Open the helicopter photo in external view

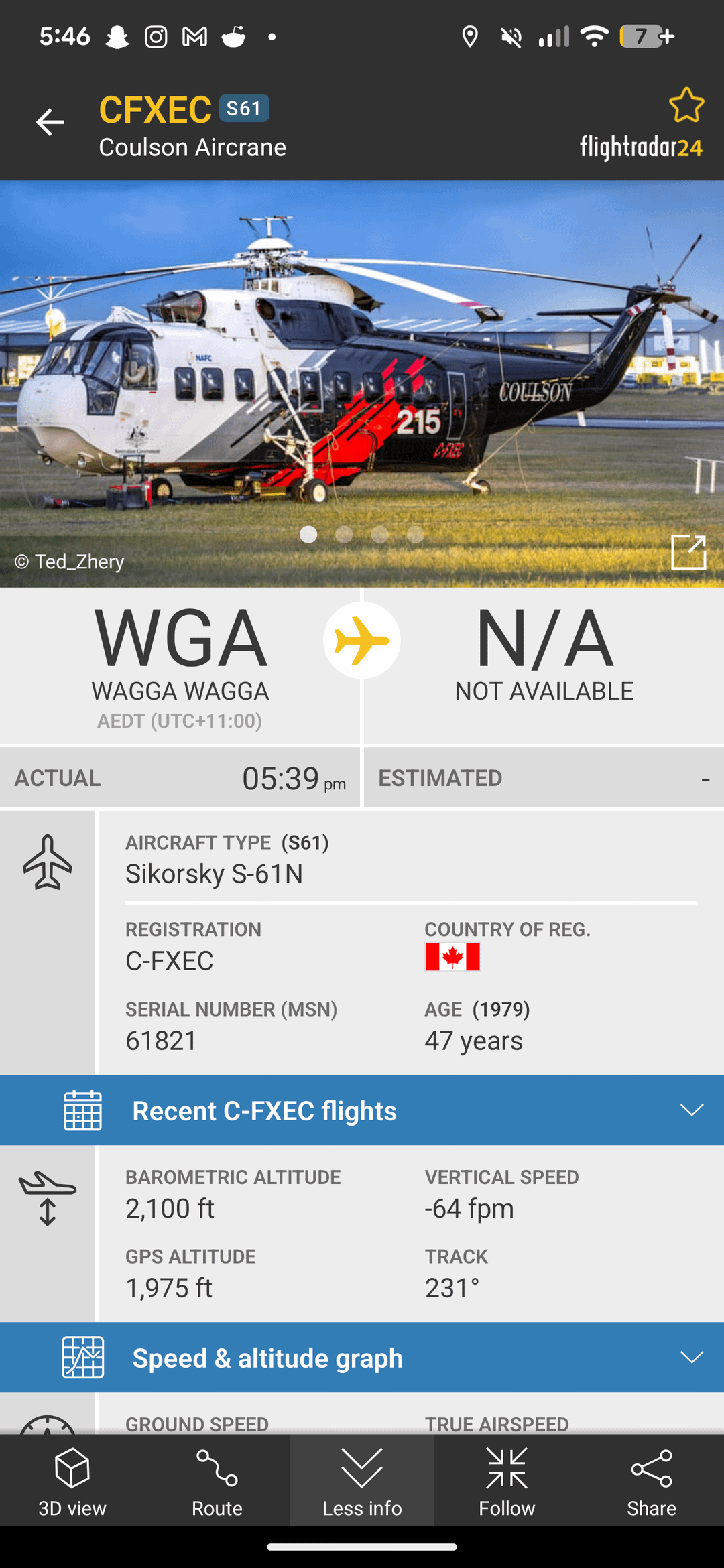[688, 552]
